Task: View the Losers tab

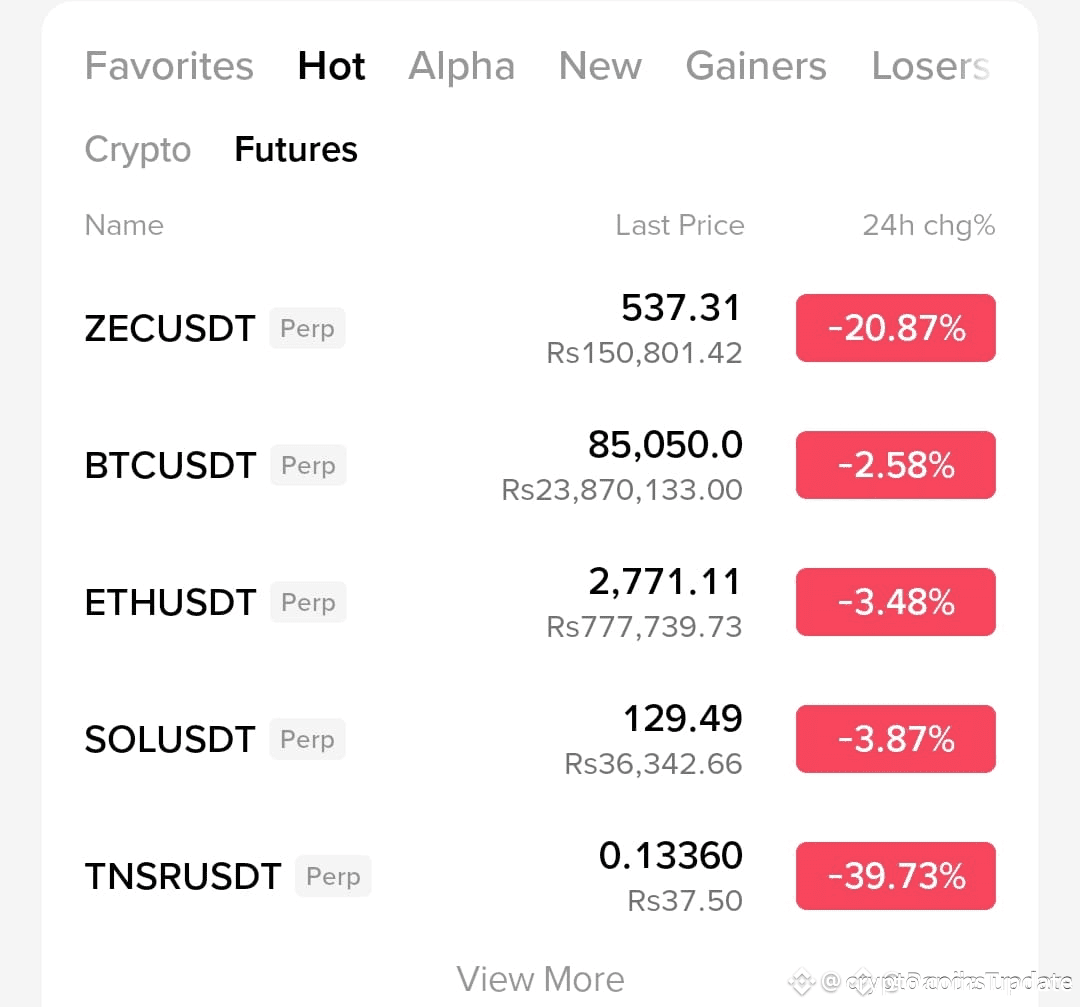Action: [x=930, y=67]
